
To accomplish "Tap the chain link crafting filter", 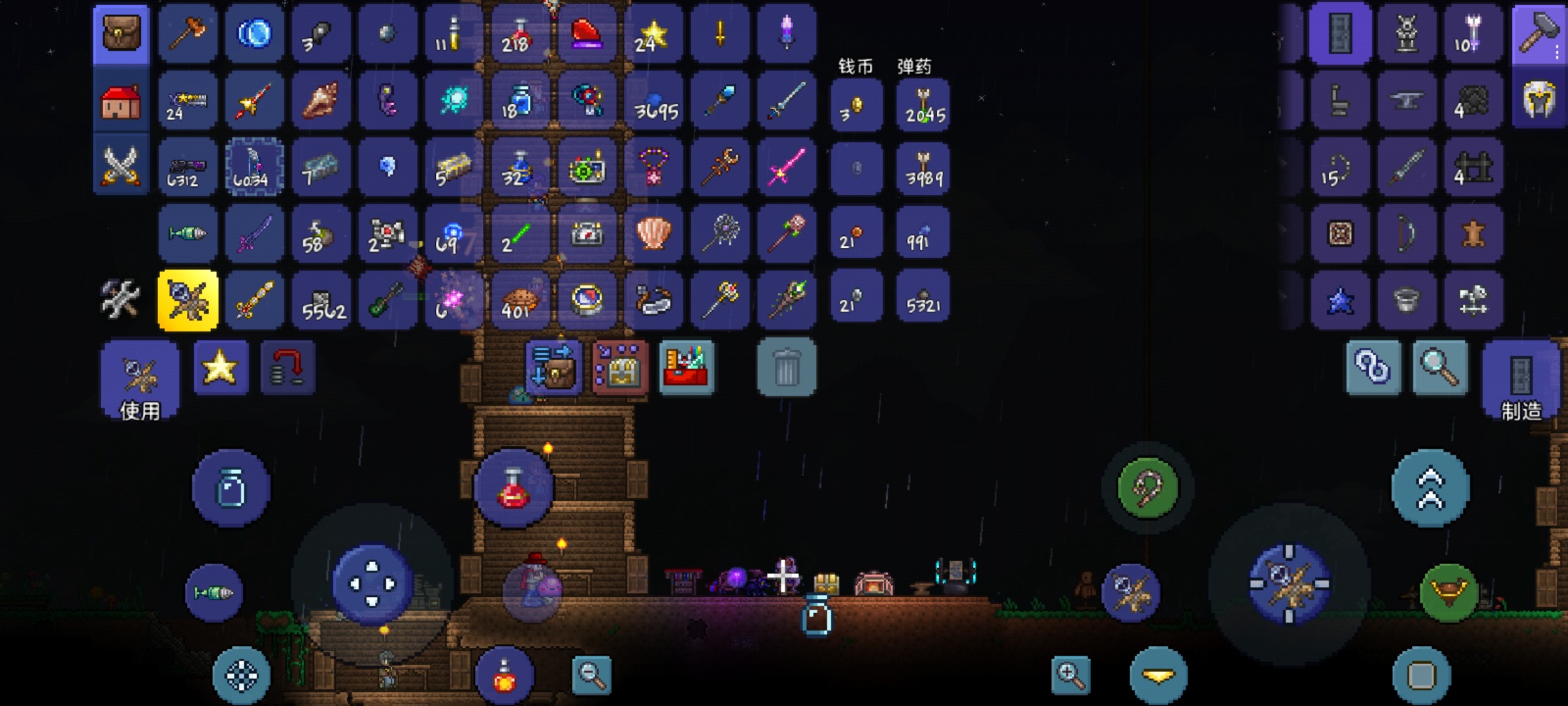I will (x=1373, y=367).
